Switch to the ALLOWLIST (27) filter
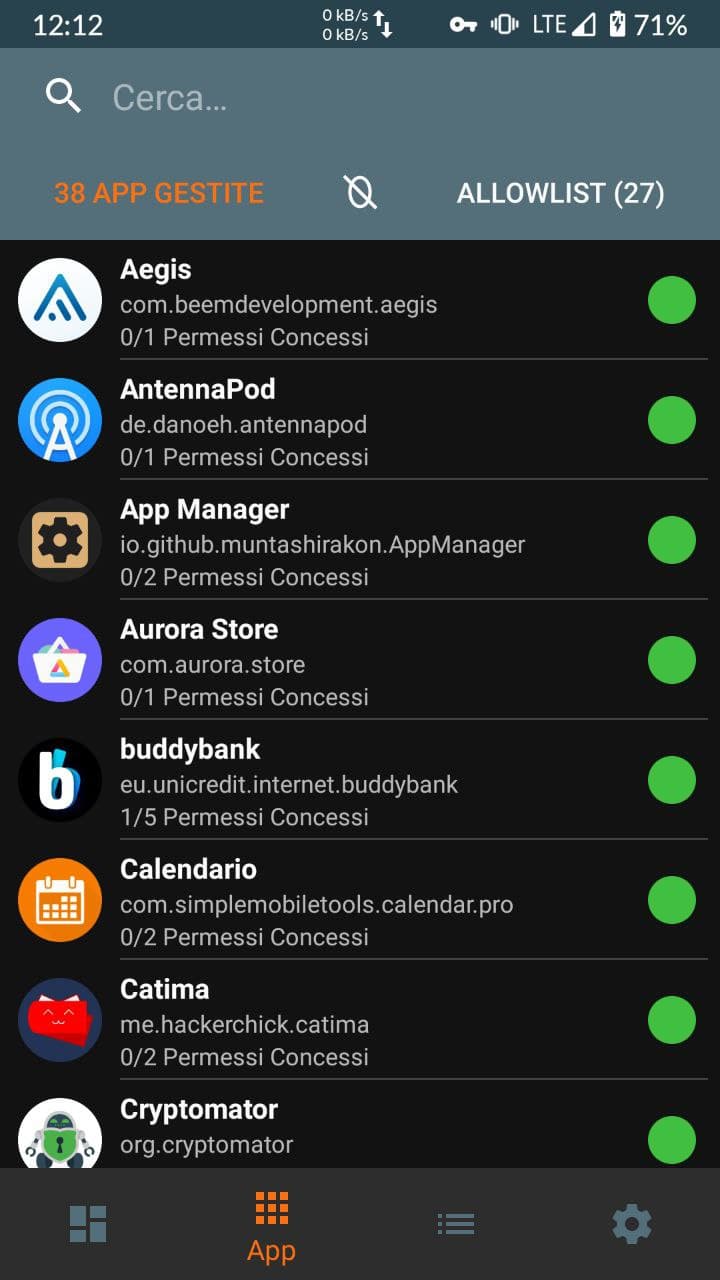This screenshot has width=720, height=1280. tap(560, 193)
